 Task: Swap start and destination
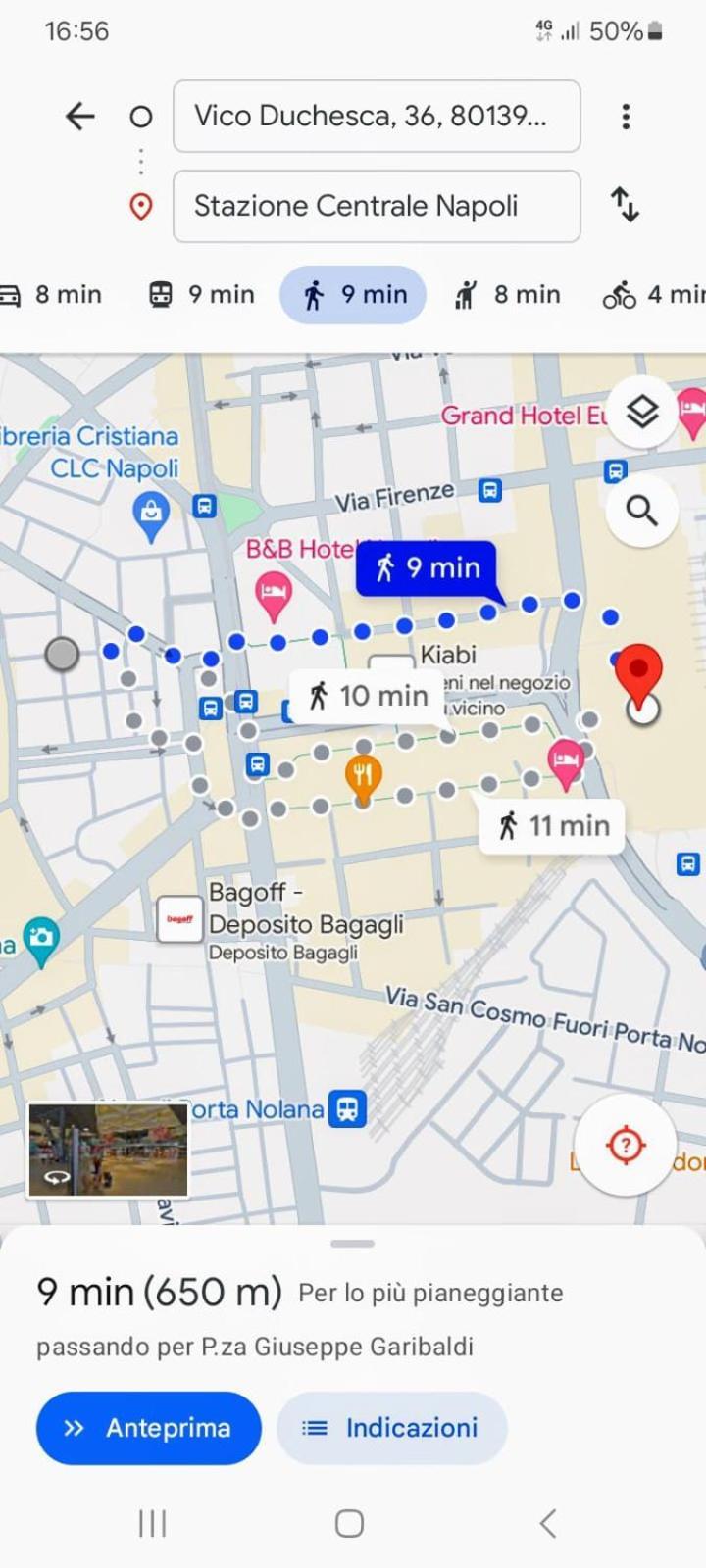pyautogui.click(x=625, y=205)
